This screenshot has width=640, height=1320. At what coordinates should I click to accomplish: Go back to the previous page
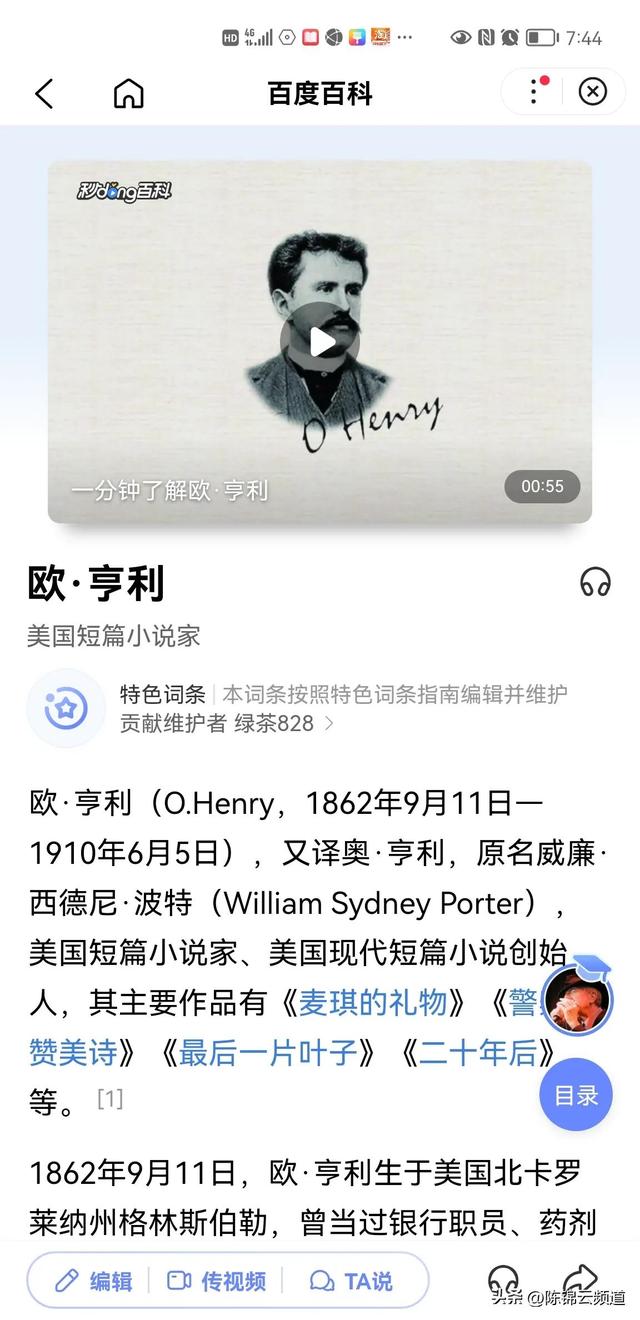[x=44, y=94]
